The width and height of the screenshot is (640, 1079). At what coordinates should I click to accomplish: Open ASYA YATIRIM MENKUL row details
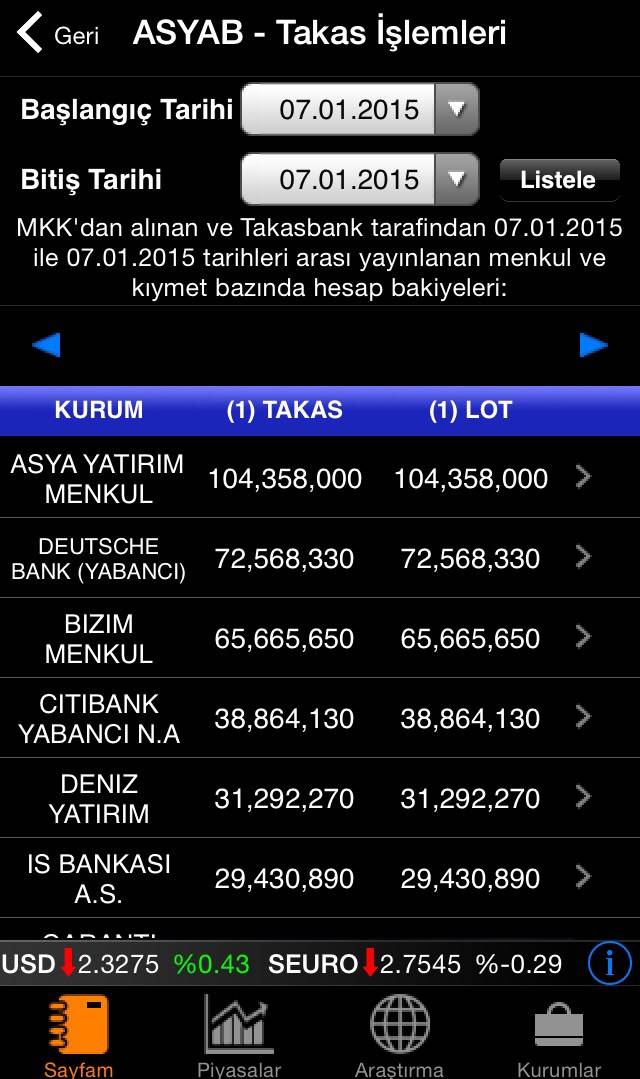tap(320, 478)
